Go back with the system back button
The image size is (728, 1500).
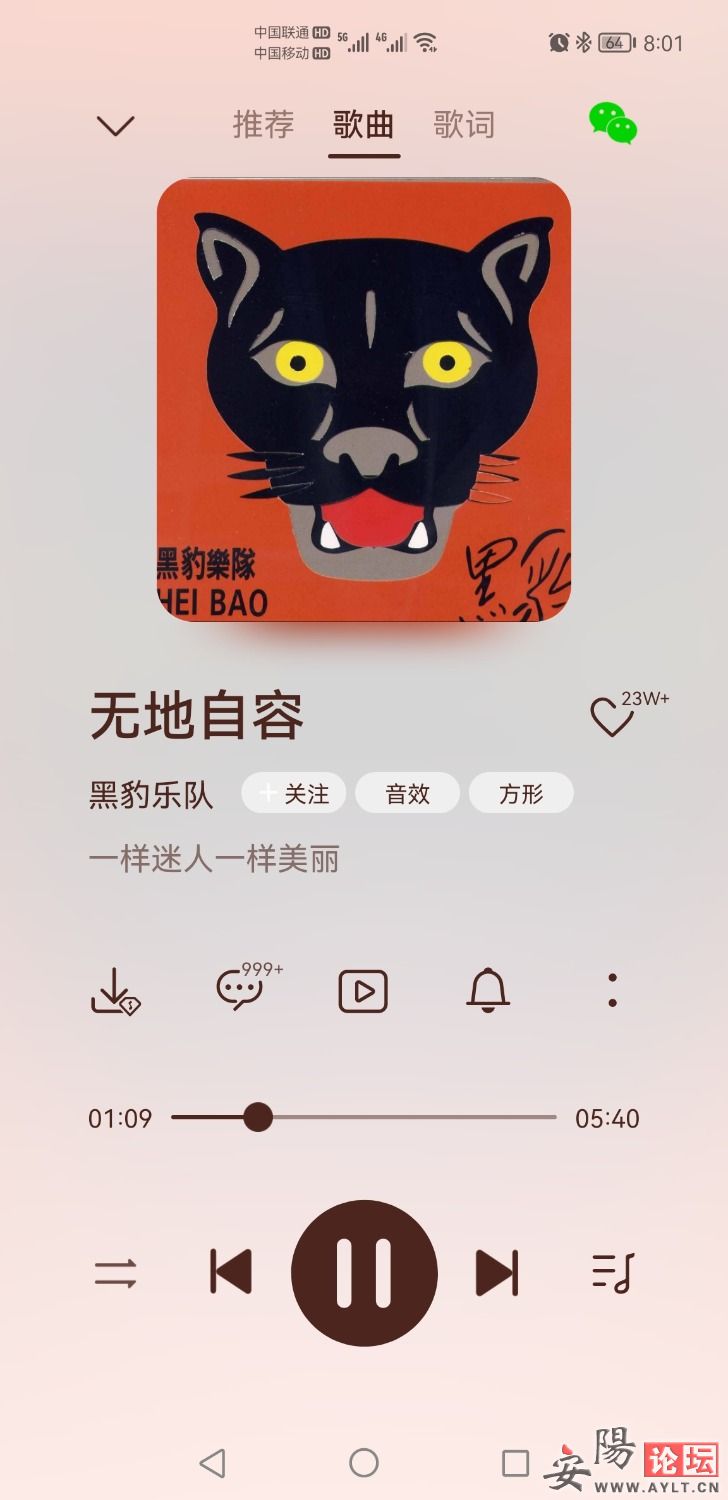[212, 1463]
